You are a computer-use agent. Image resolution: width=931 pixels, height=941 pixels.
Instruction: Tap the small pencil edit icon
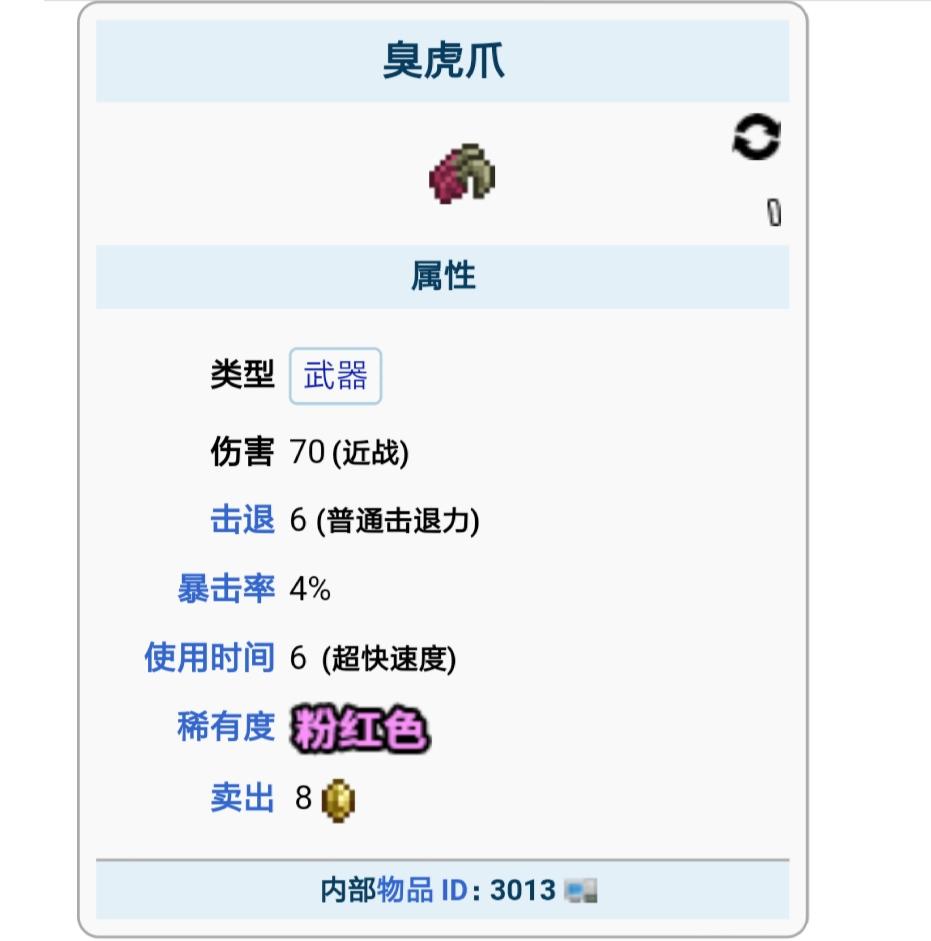[774, 213]
